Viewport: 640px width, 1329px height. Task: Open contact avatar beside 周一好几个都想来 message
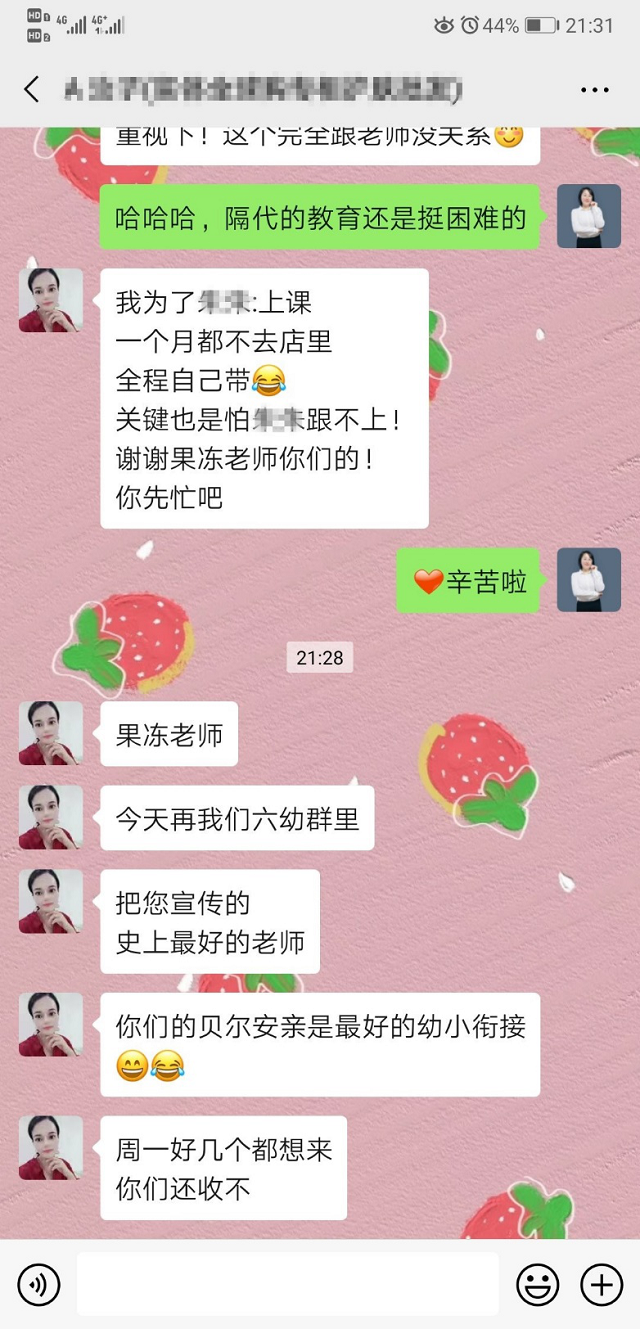point(51,1148)
